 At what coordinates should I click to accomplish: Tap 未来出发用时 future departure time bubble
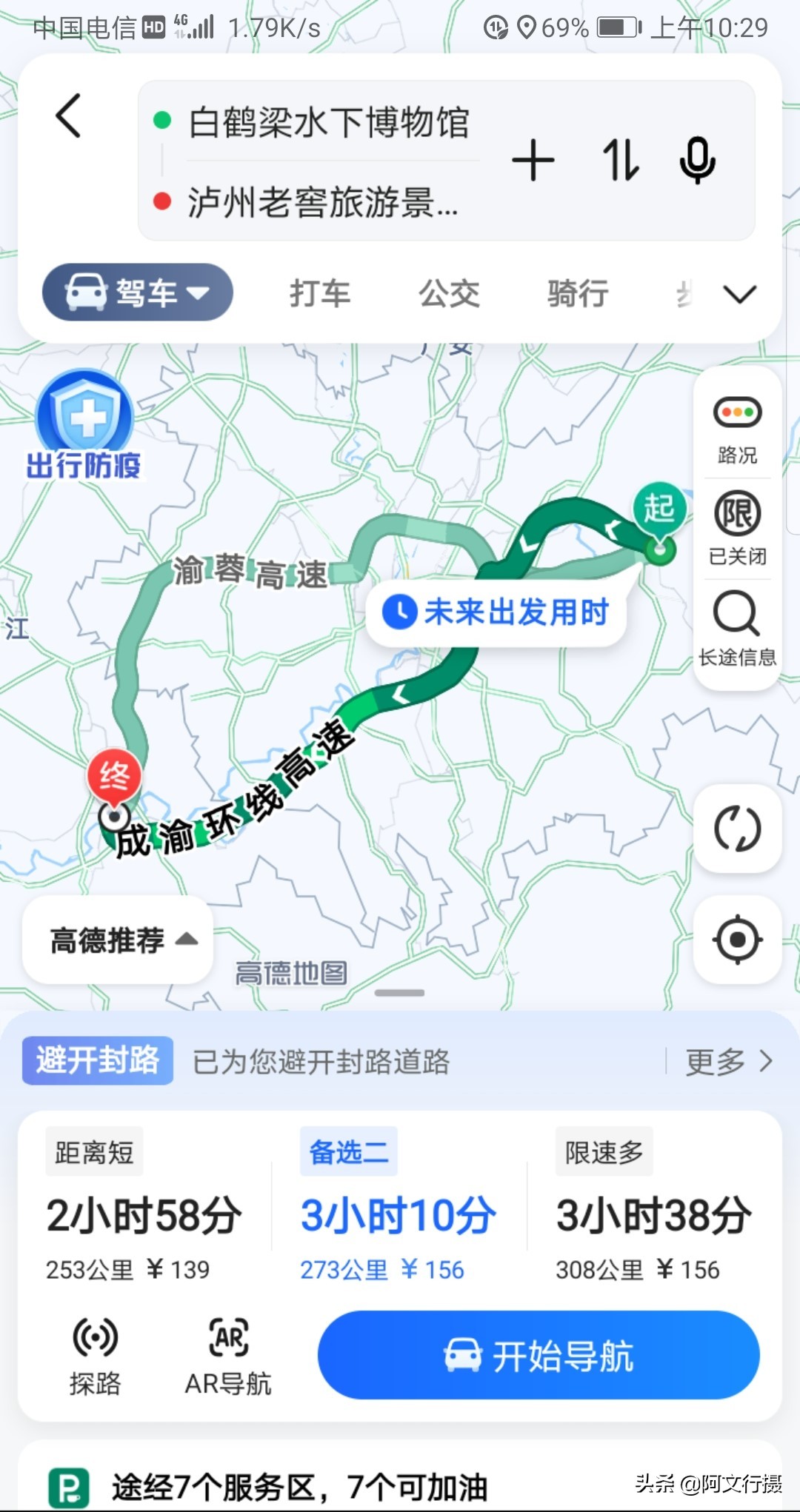click(495, 612)
